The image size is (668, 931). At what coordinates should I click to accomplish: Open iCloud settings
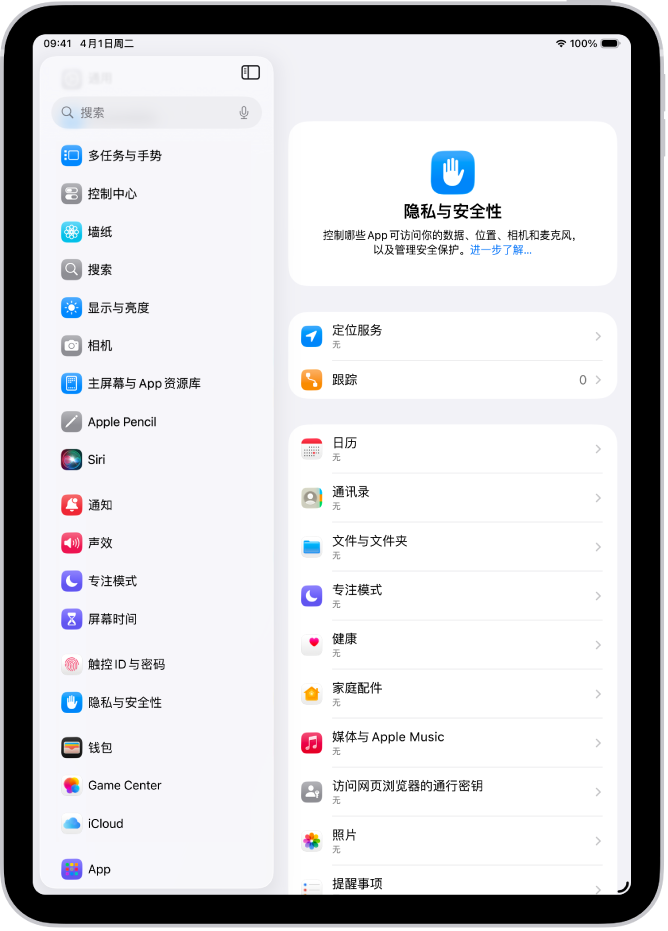[x=105, y=824]
